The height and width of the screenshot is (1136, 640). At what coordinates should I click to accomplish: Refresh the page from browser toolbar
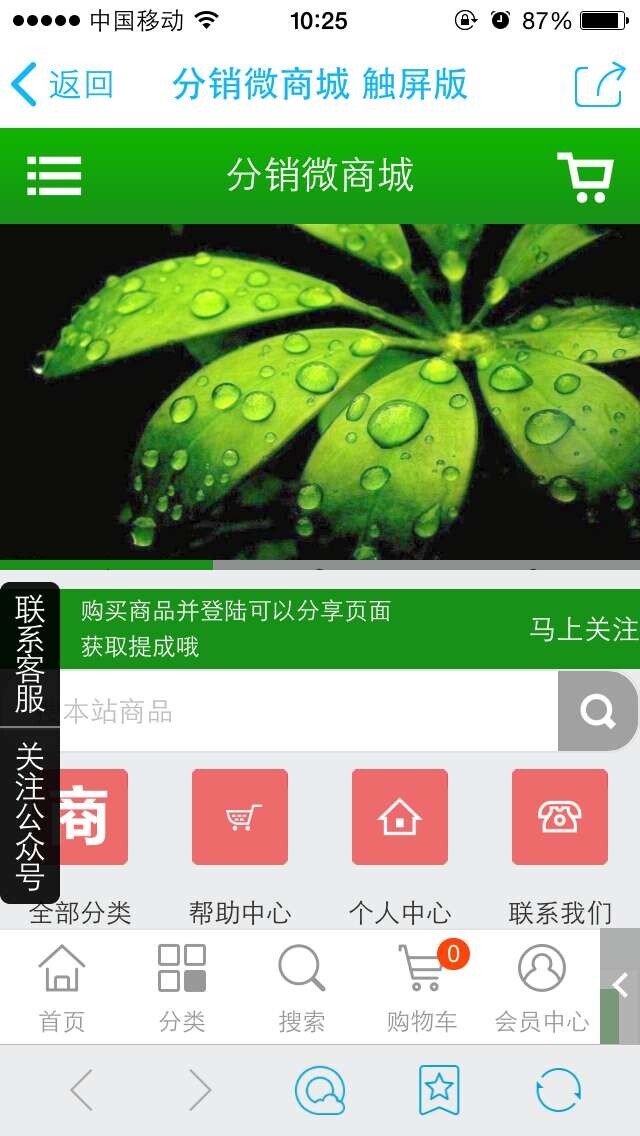(558, 1090)
